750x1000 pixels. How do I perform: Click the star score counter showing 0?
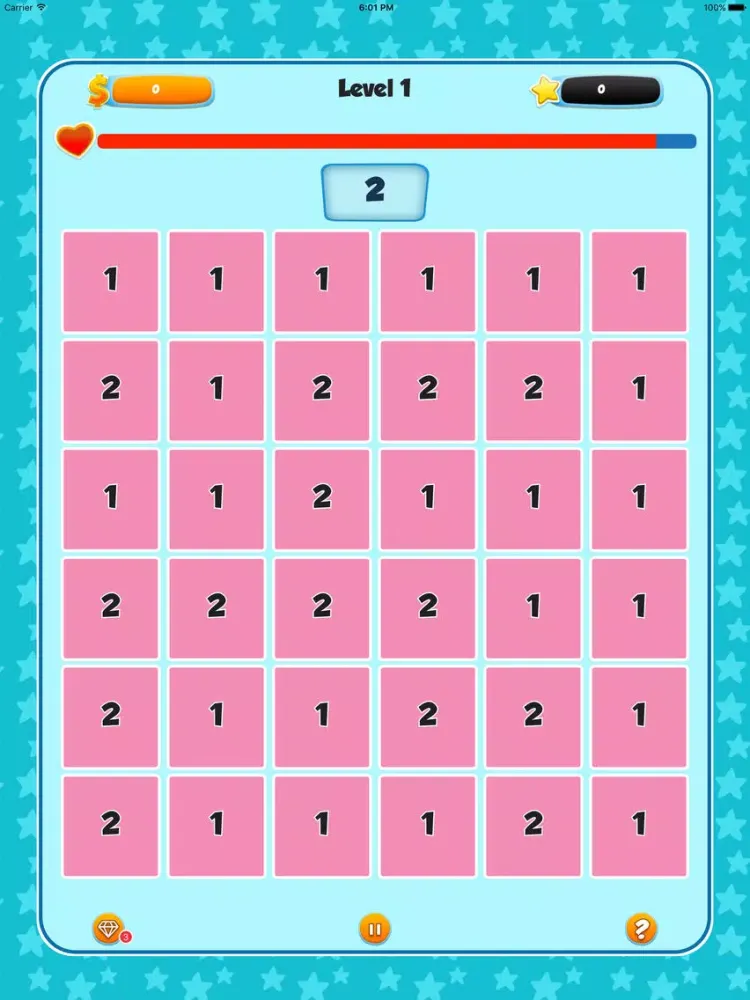[x=607, y=91]
